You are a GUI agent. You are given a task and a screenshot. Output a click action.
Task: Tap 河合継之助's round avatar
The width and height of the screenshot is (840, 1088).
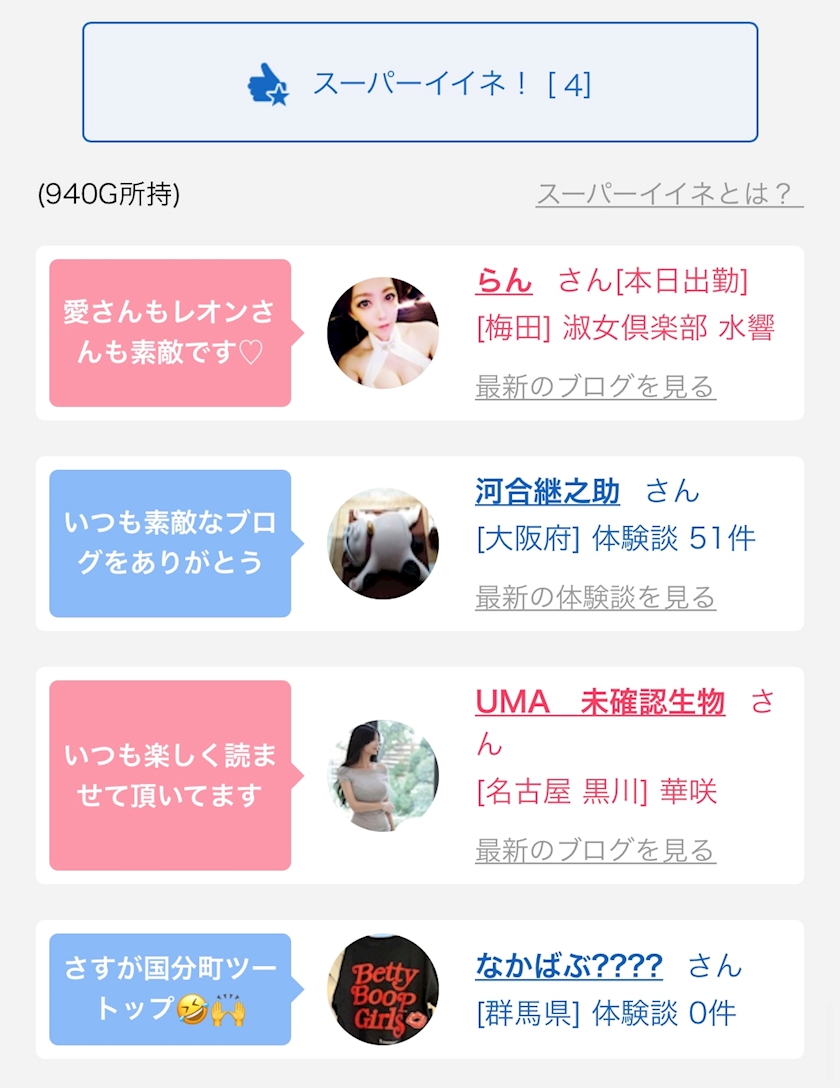click(x=383, y=544)
